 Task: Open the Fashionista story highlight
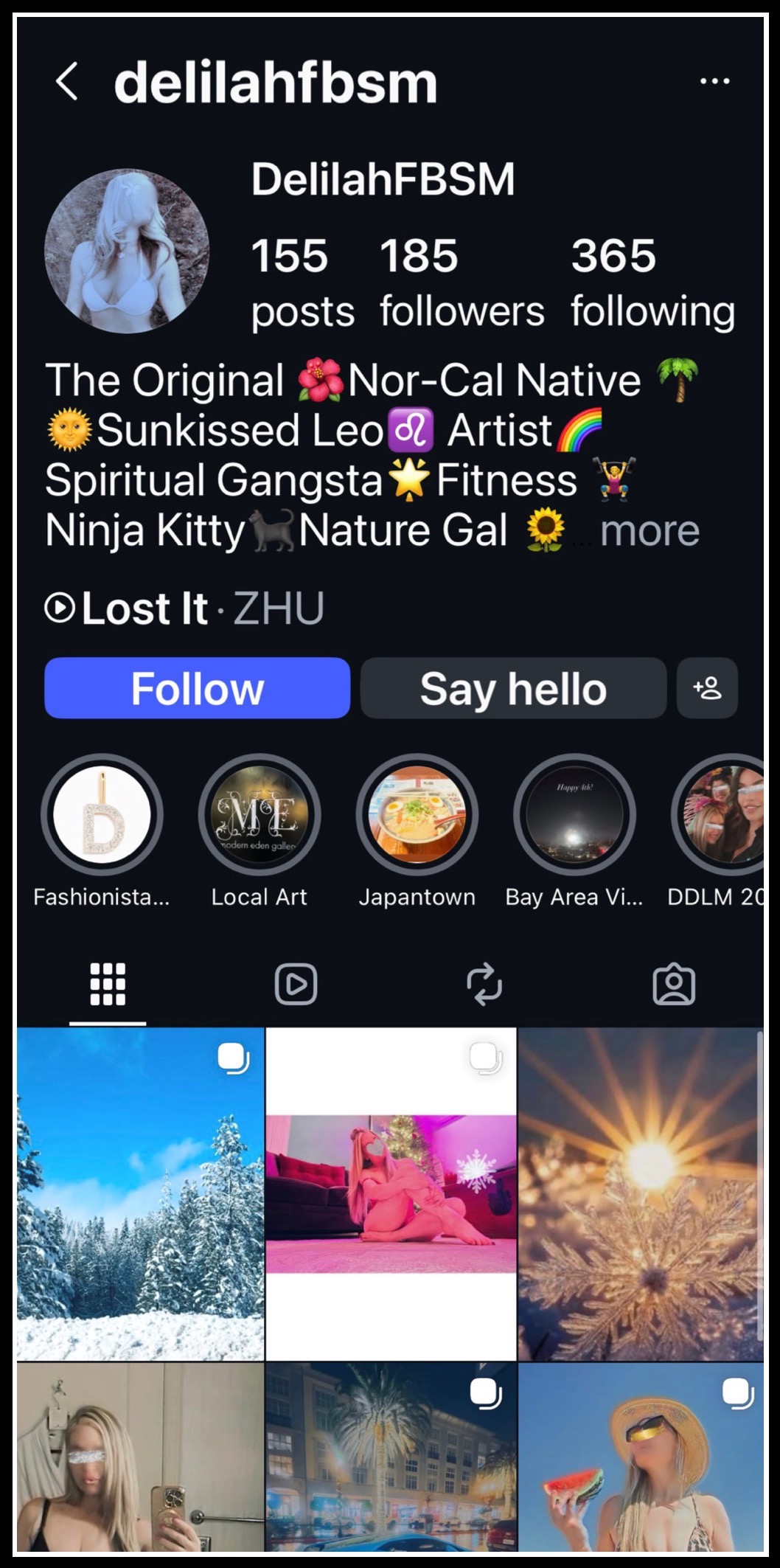pos(102,815)
